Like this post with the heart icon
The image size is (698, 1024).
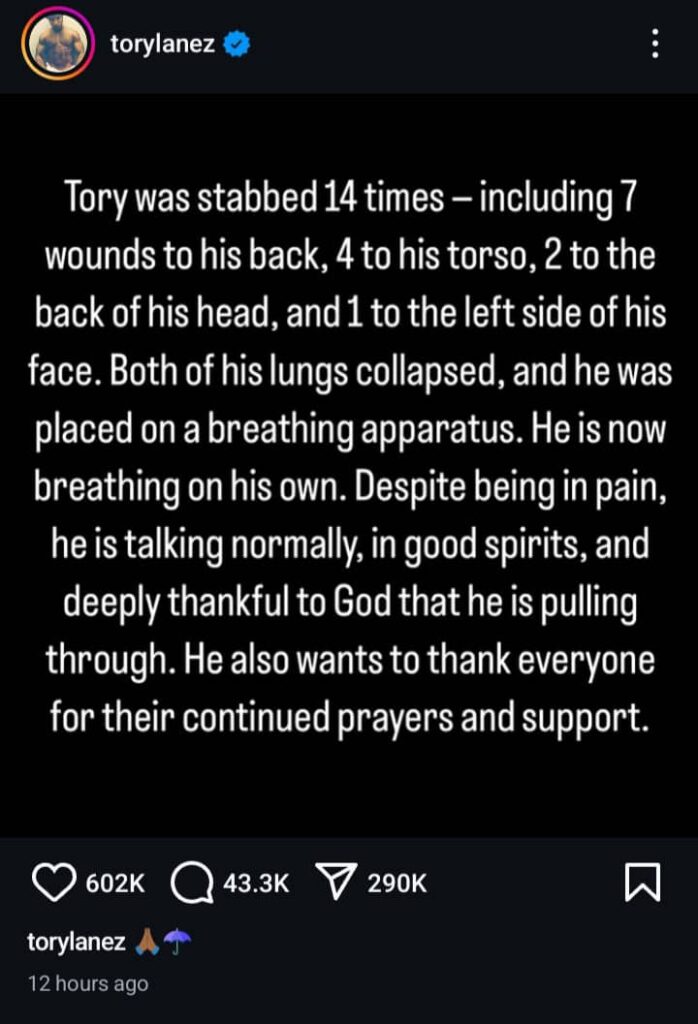[x=52, y=883]
